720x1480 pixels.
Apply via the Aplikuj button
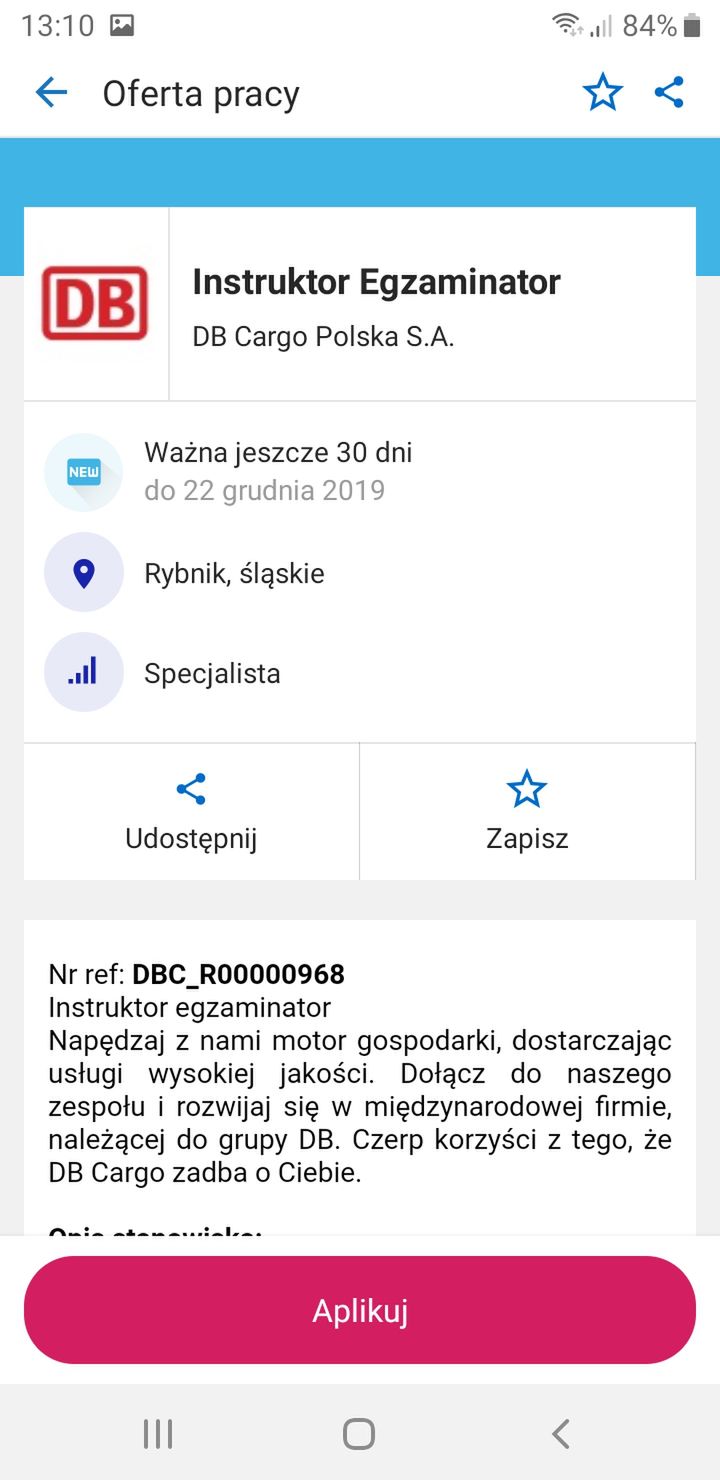coord(360,1310)
